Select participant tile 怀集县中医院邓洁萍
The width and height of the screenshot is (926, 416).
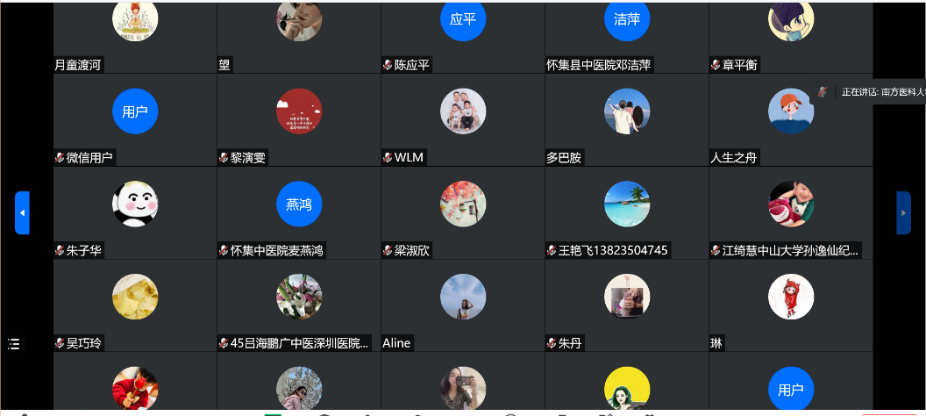[x=626, y=35]
